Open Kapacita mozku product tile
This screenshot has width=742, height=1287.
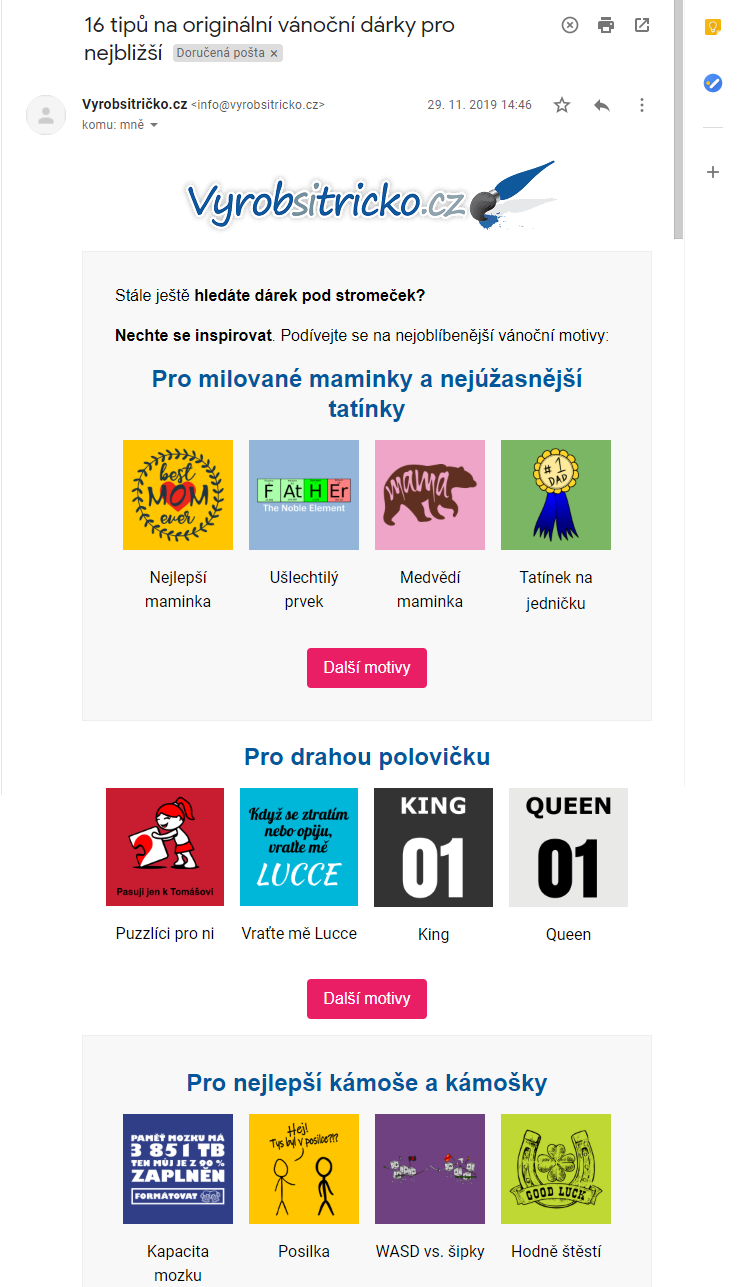click(178, 1169)
